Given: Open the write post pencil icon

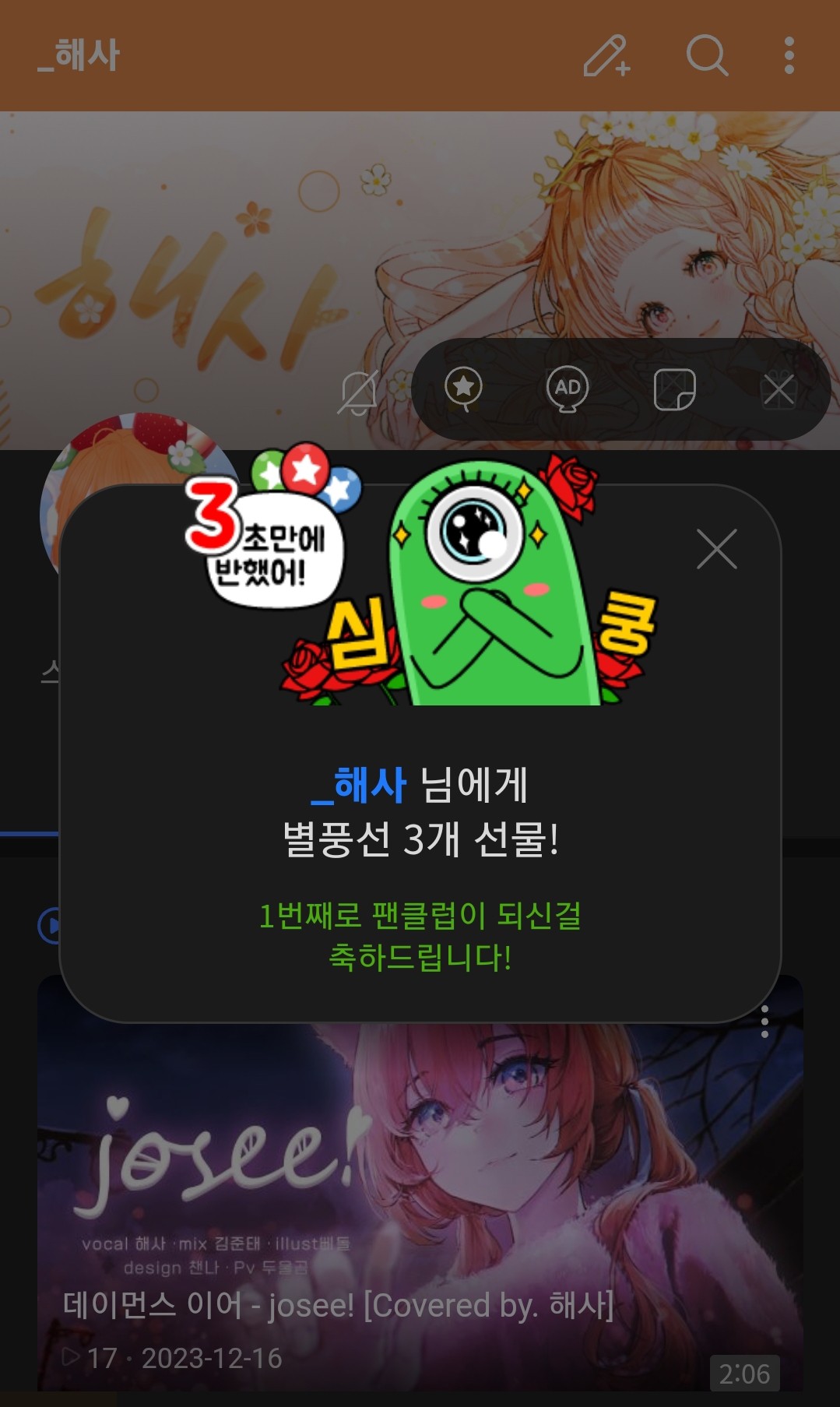Looking at the screenshot, I should [606, 55].
